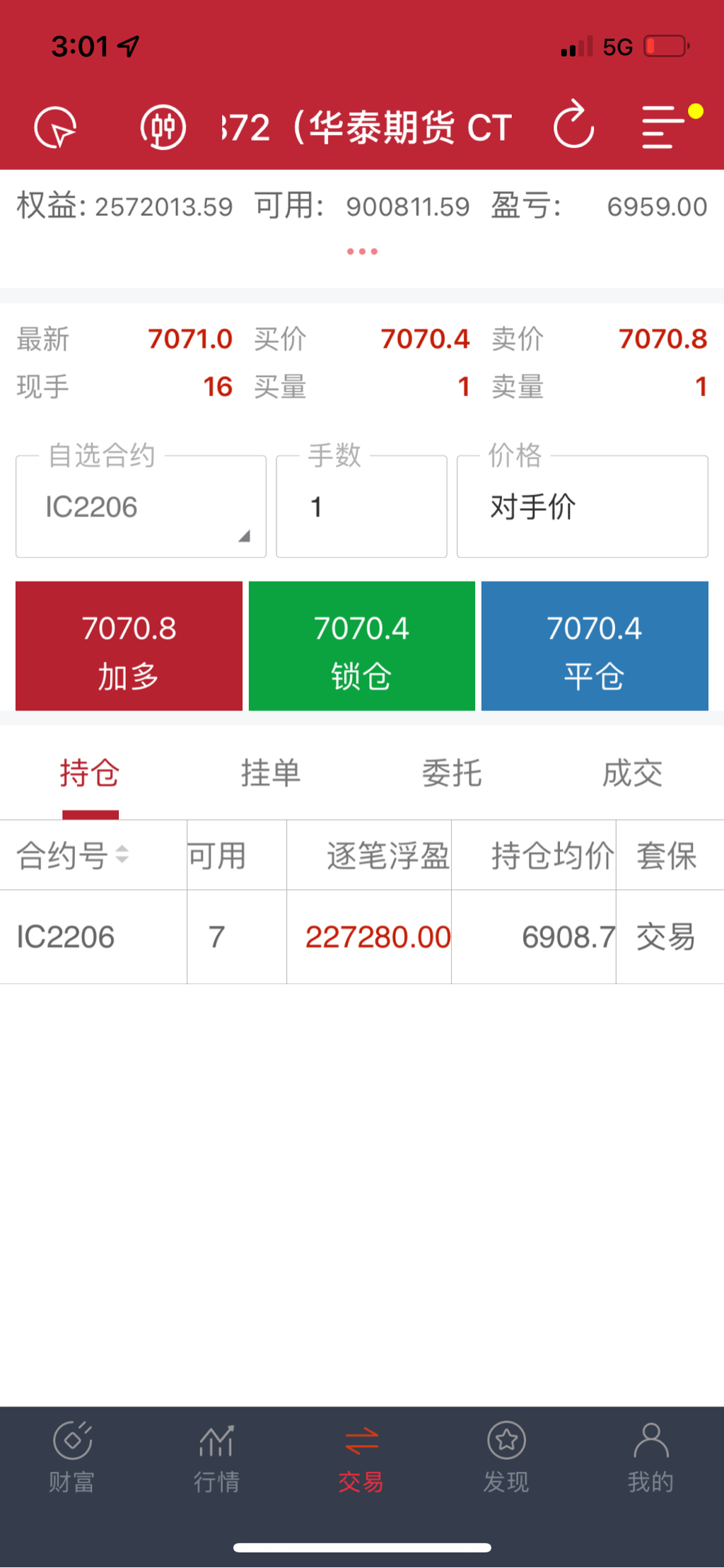This screenshot has width=724, height=1568.
Task: Select the IC2206 position row
Action: [362, 937]
